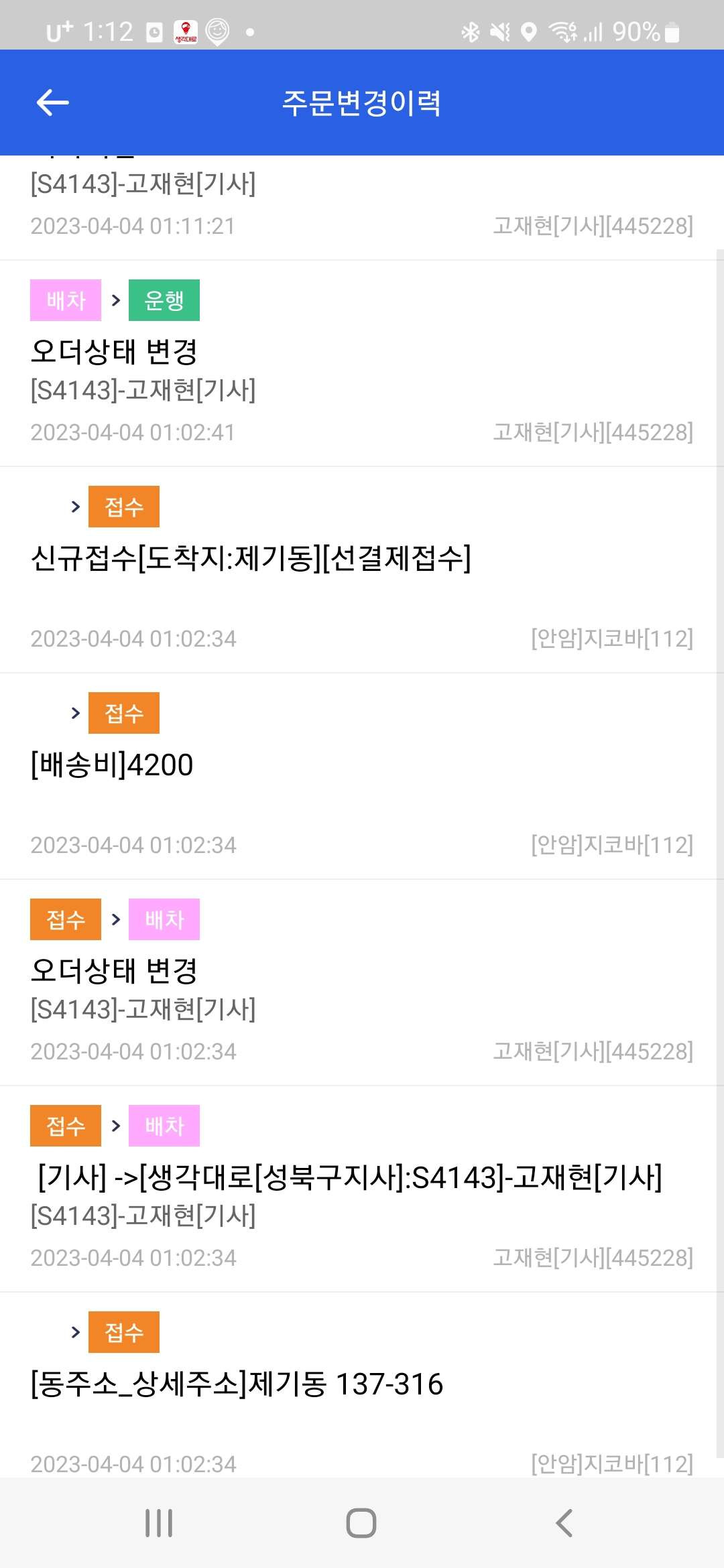This screenshot has height=1568, width=724.
Task: Go back using the header arrow
Action: pos(52,103)
